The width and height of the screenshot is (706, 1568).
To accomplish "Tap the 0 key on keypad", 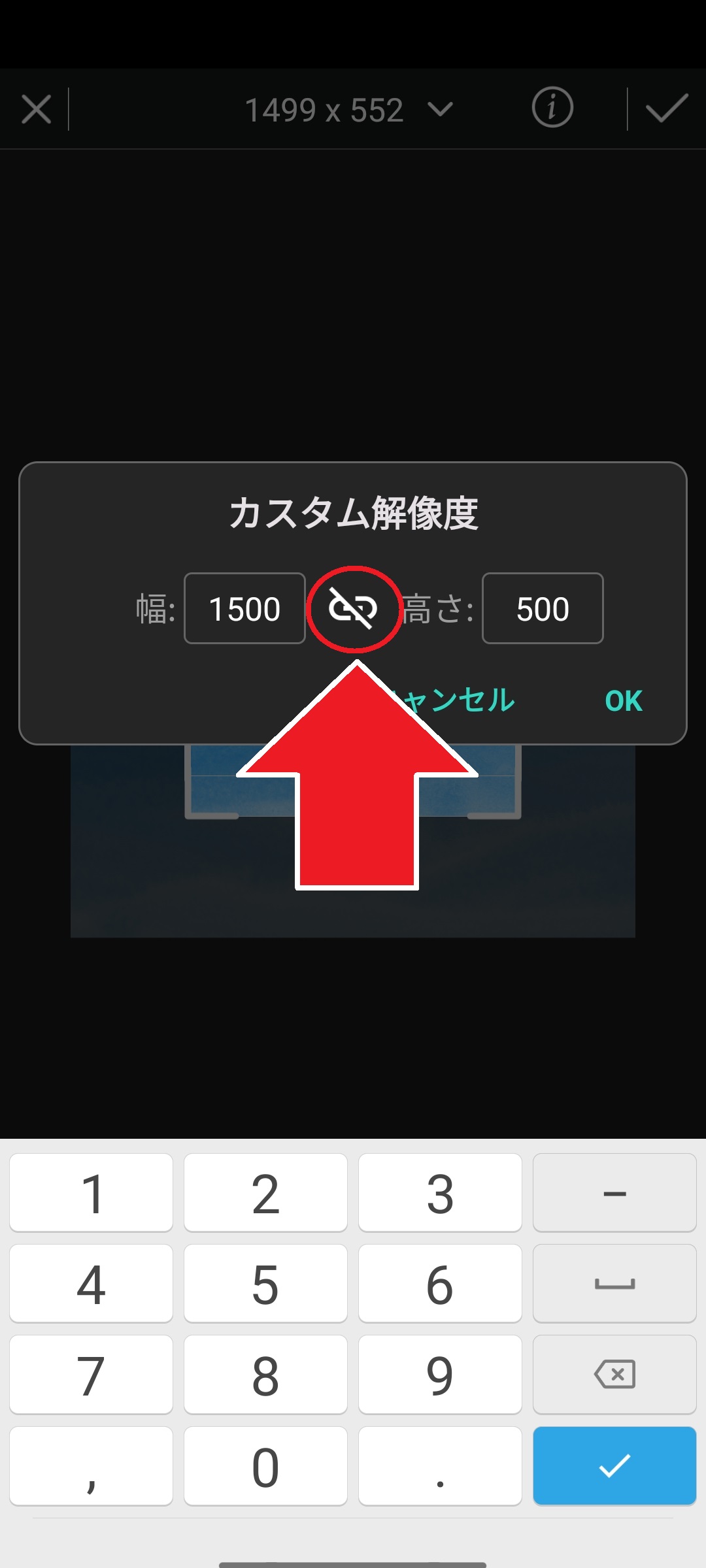I will pyautogui.click(x=265, y=1466).
